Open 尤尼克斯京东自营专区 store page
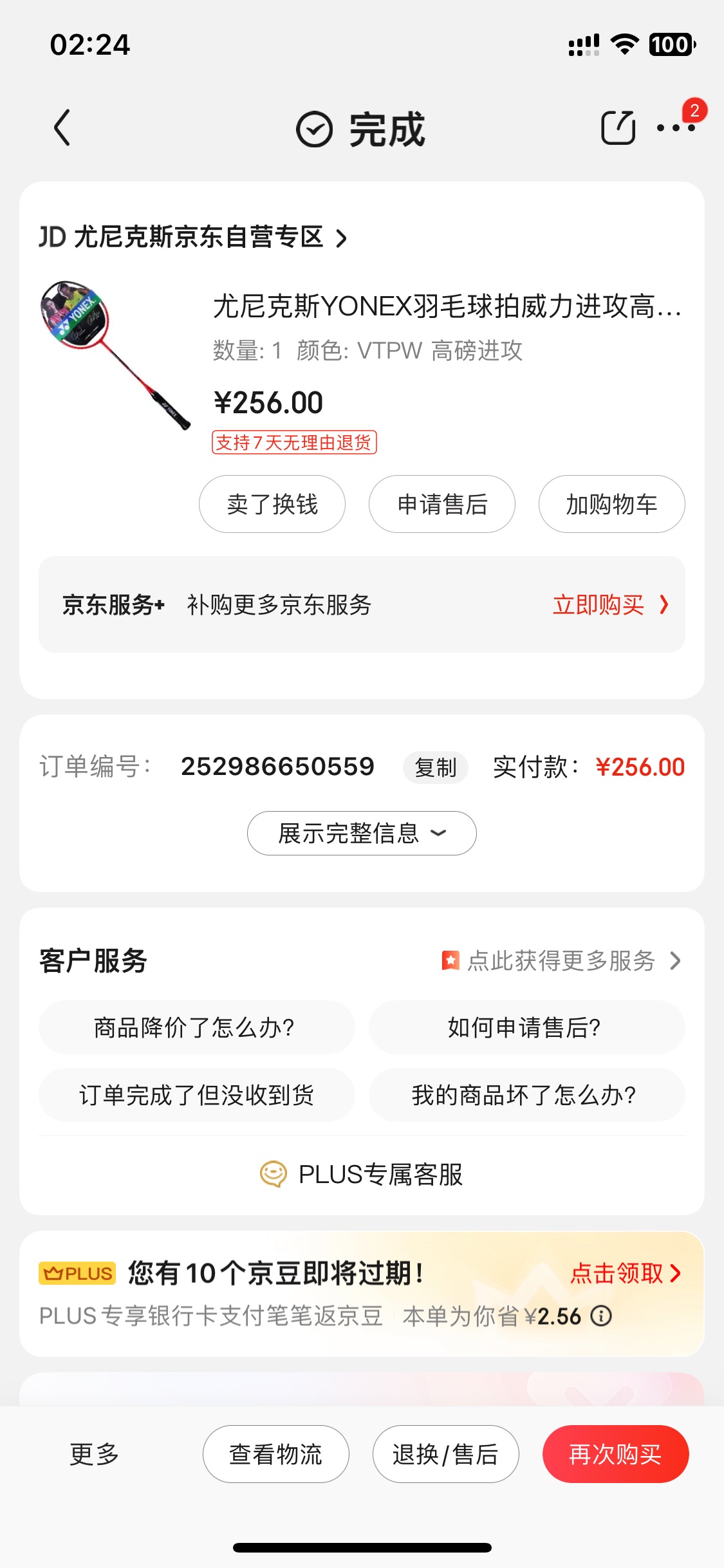The image size is (724, 1568). 193,238
